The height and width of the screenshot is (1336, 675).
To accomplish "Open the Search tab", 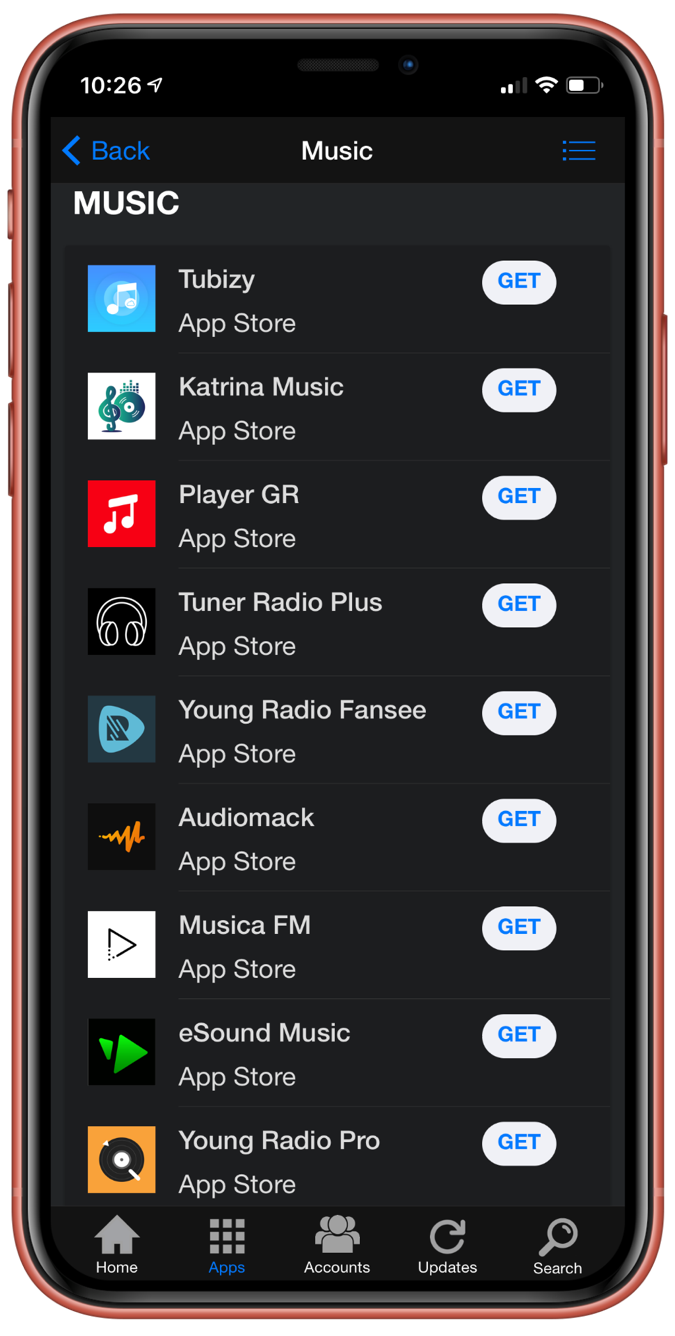I will click(557, 1246).
